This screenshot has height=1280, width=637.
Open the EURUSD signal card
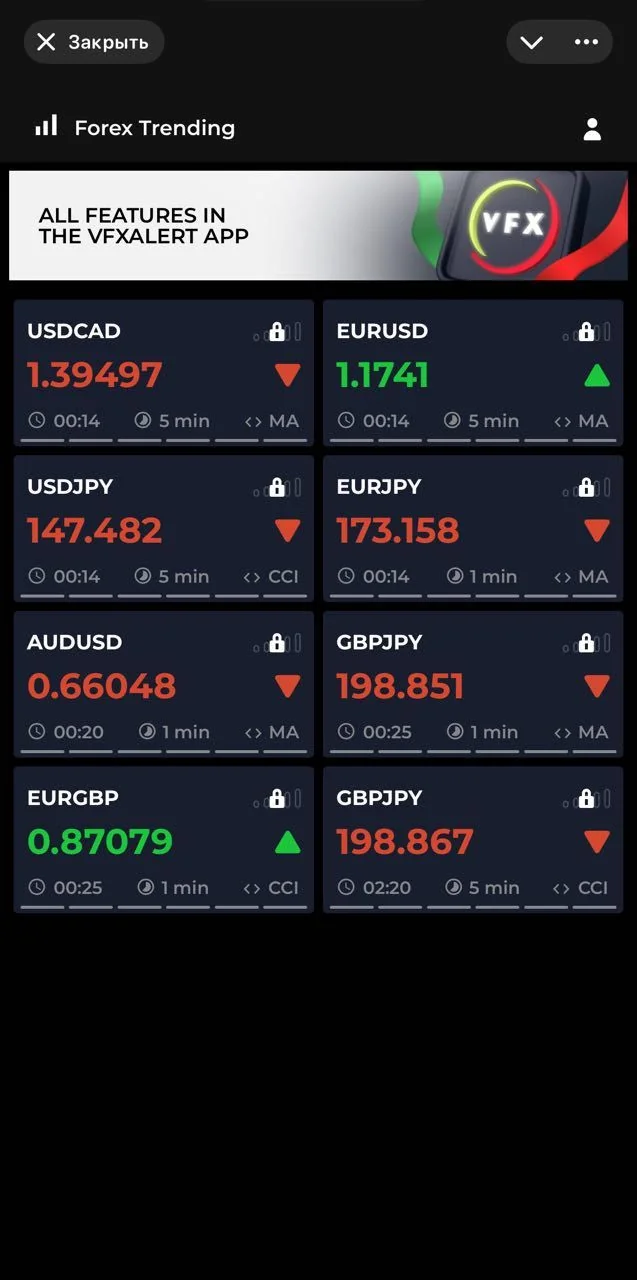pos(473,373)
